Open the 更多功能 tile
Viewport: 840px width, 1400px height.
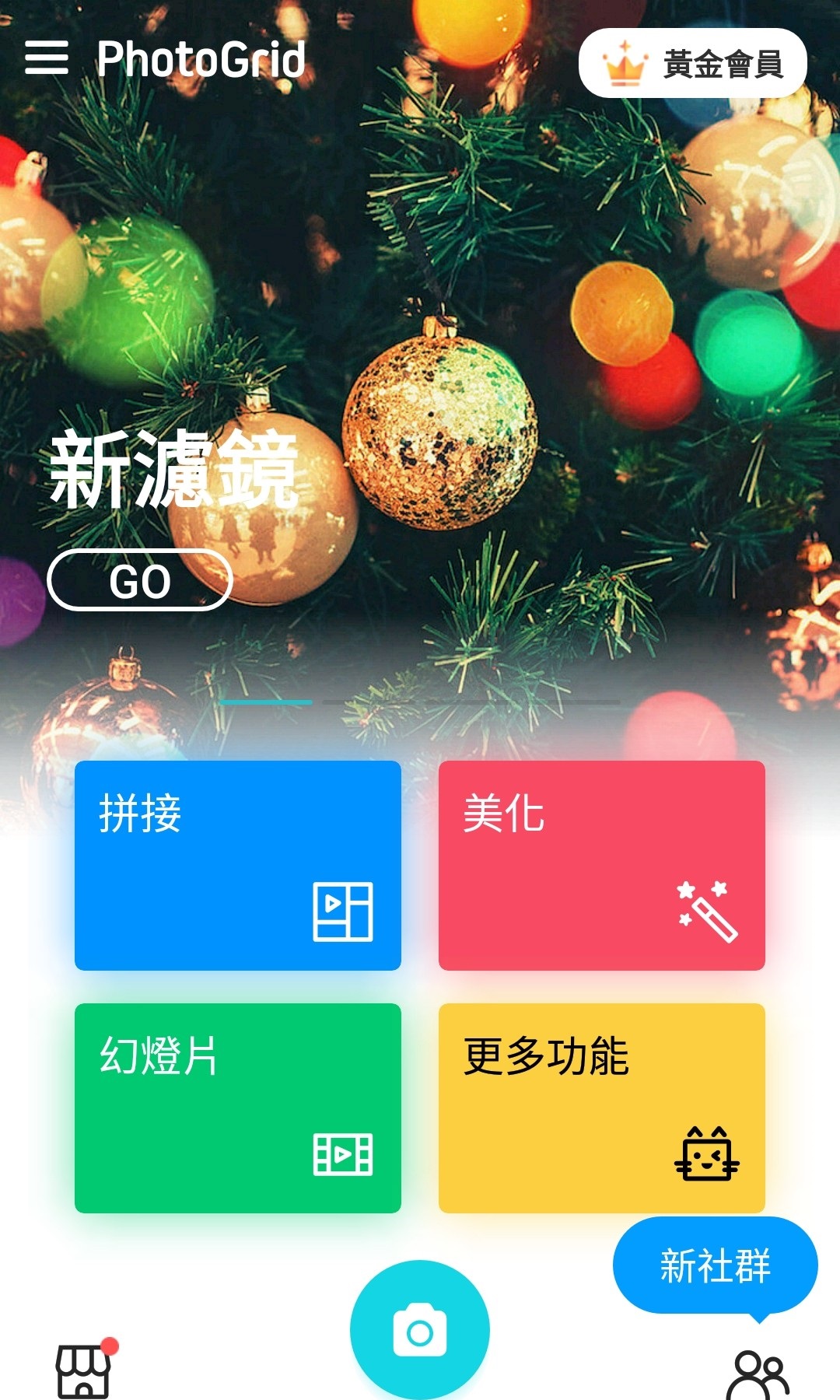point(602,1108)
